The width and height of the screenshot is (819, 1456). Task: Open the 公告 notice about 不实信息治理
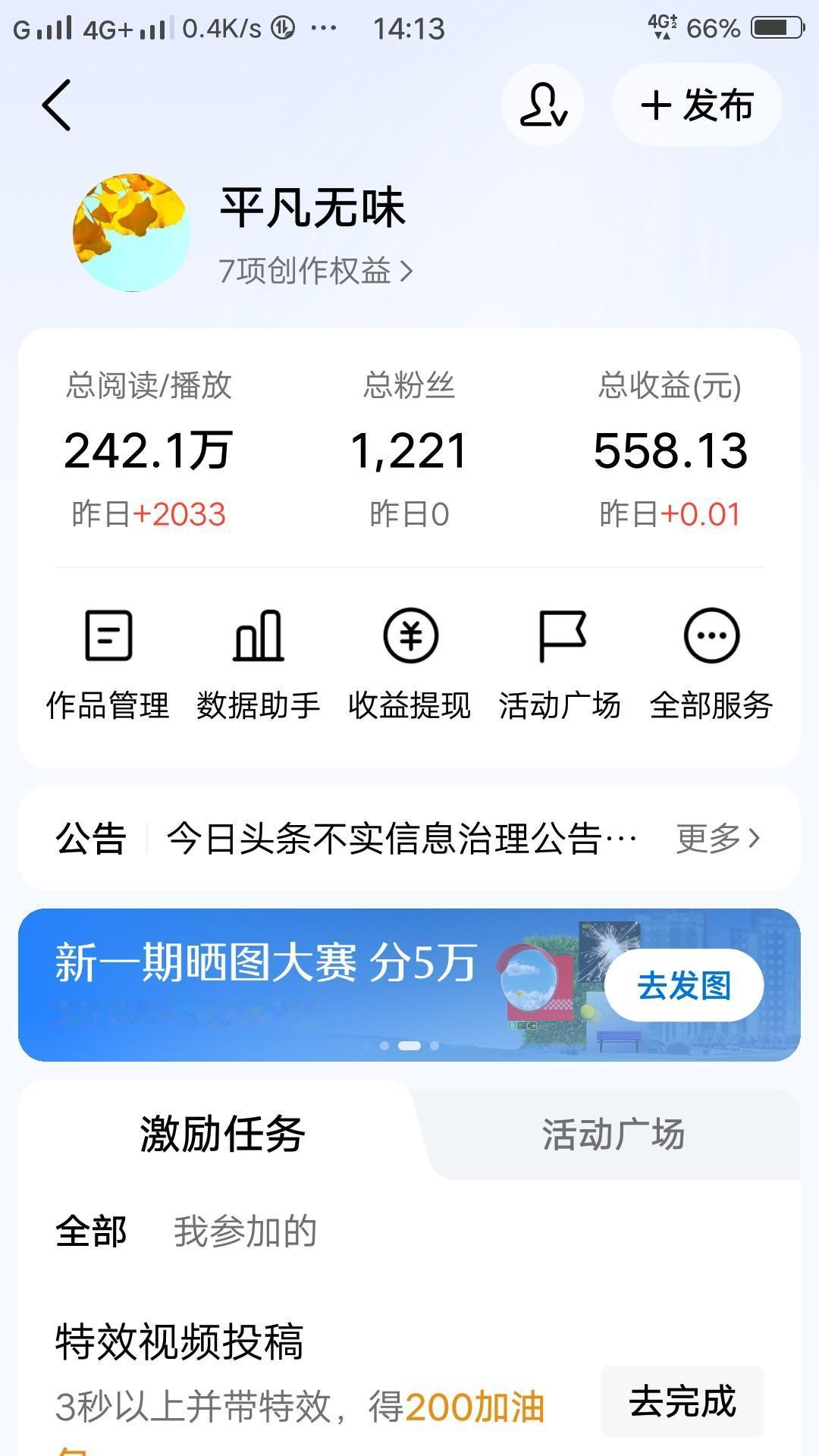(x=400, y=838)
